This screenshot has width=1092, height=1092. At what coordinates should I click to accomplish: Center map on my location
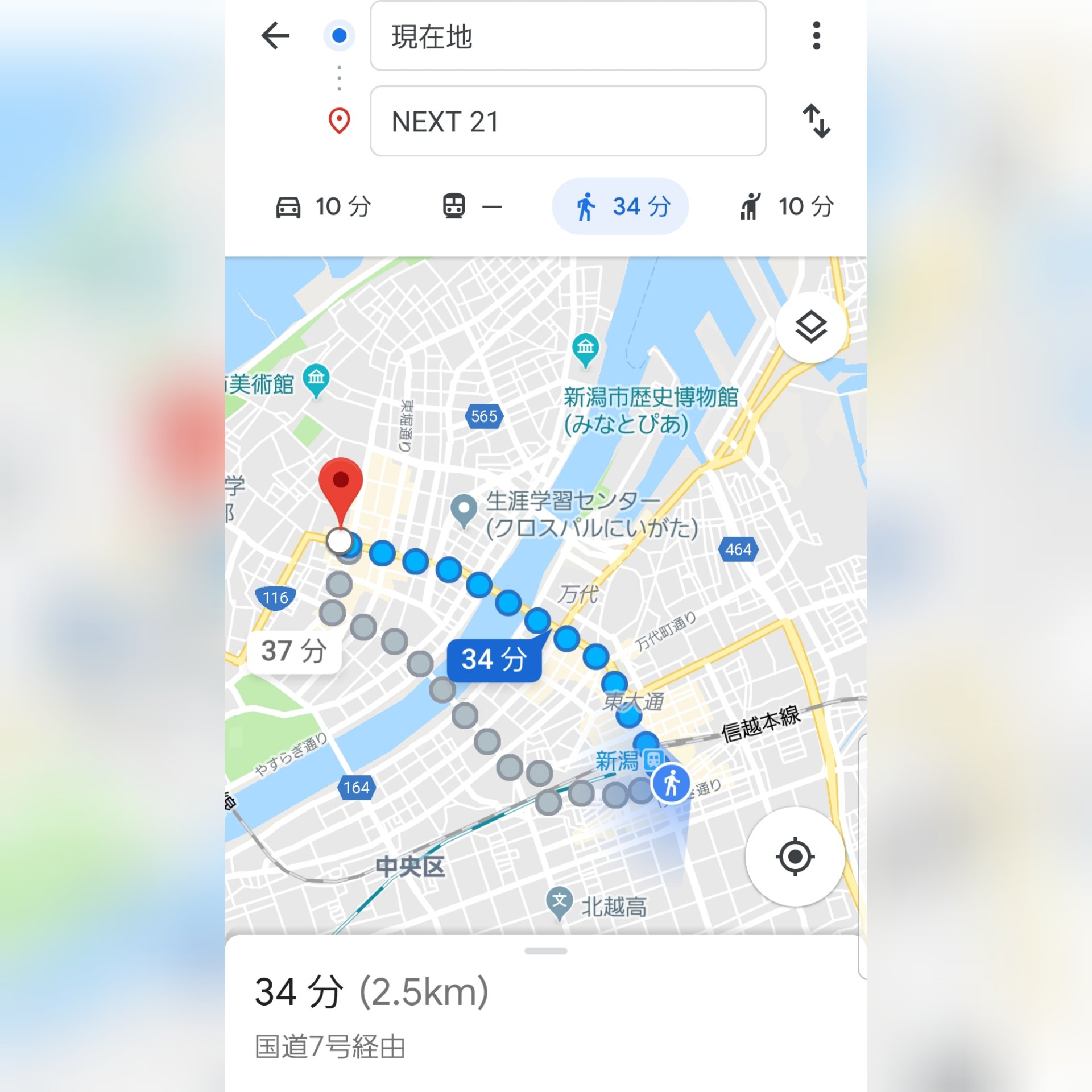[795, 857]
